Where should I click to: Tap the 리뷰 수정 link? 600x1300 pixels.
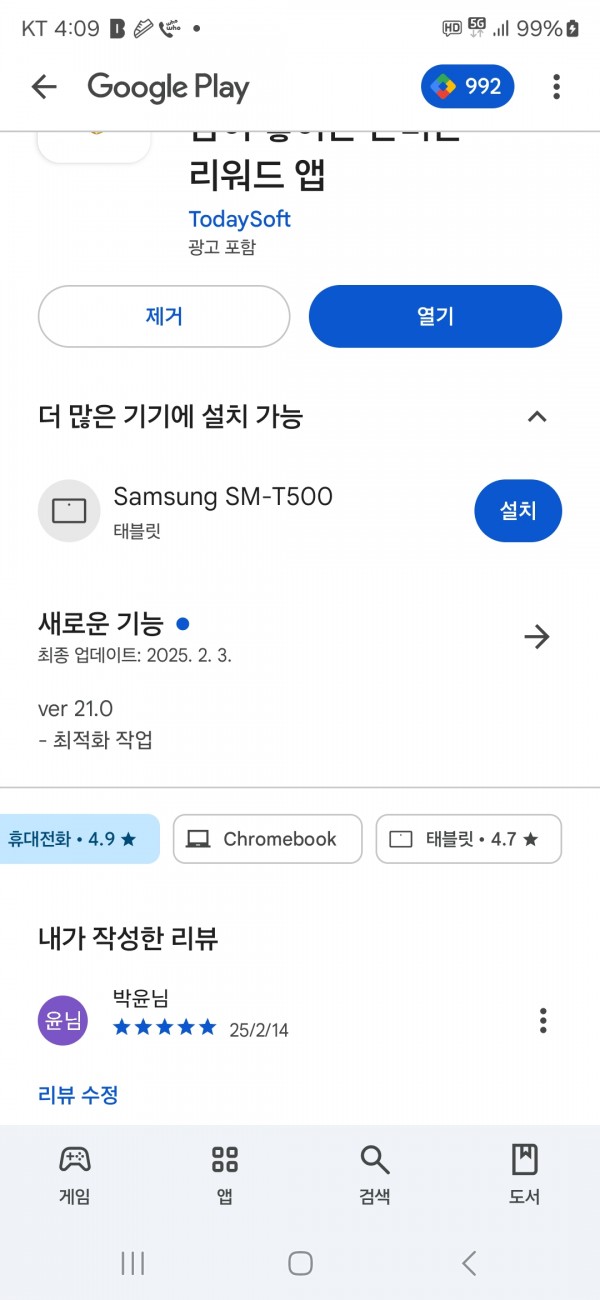(x=78, y=1094)
